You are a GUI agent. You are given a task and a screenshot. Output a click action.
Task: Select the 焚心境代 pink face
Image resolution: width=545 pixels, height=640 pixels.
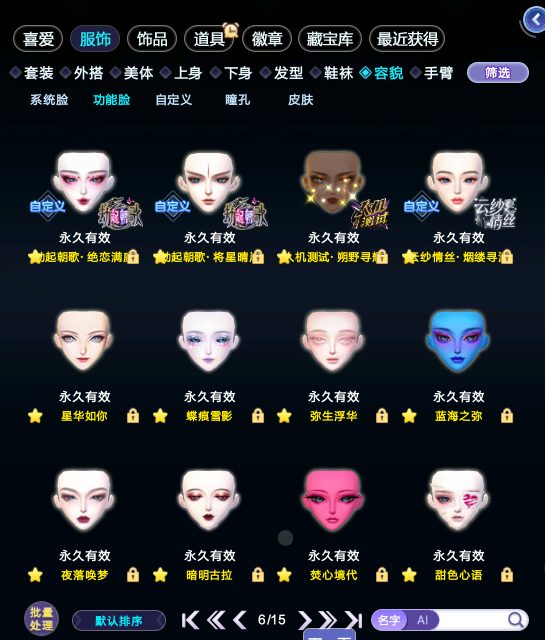333,500
